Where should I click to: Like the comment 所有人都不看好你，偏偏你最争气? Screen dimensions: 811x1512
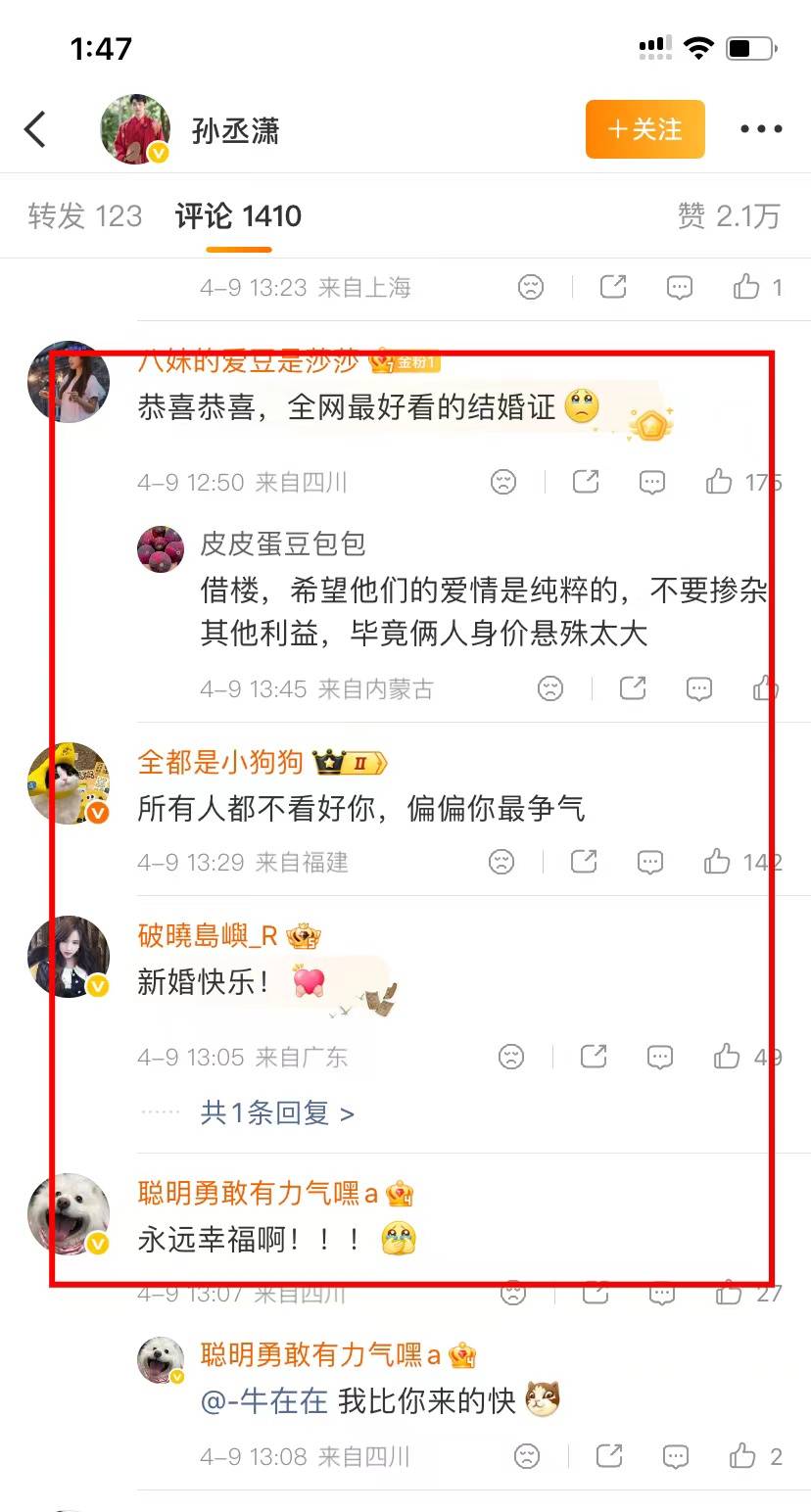[x=718, y=862]
